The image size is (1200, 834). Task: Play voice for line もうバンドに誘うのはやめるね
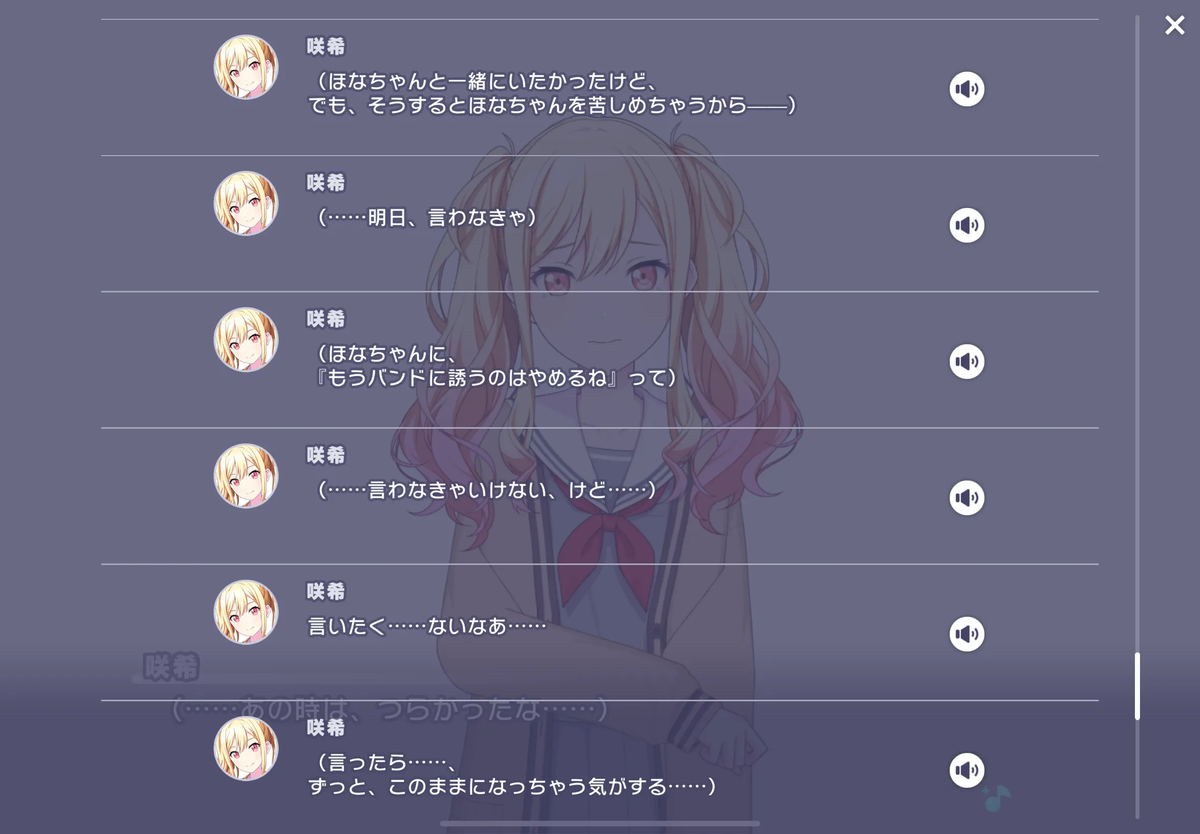coord(966,361)
